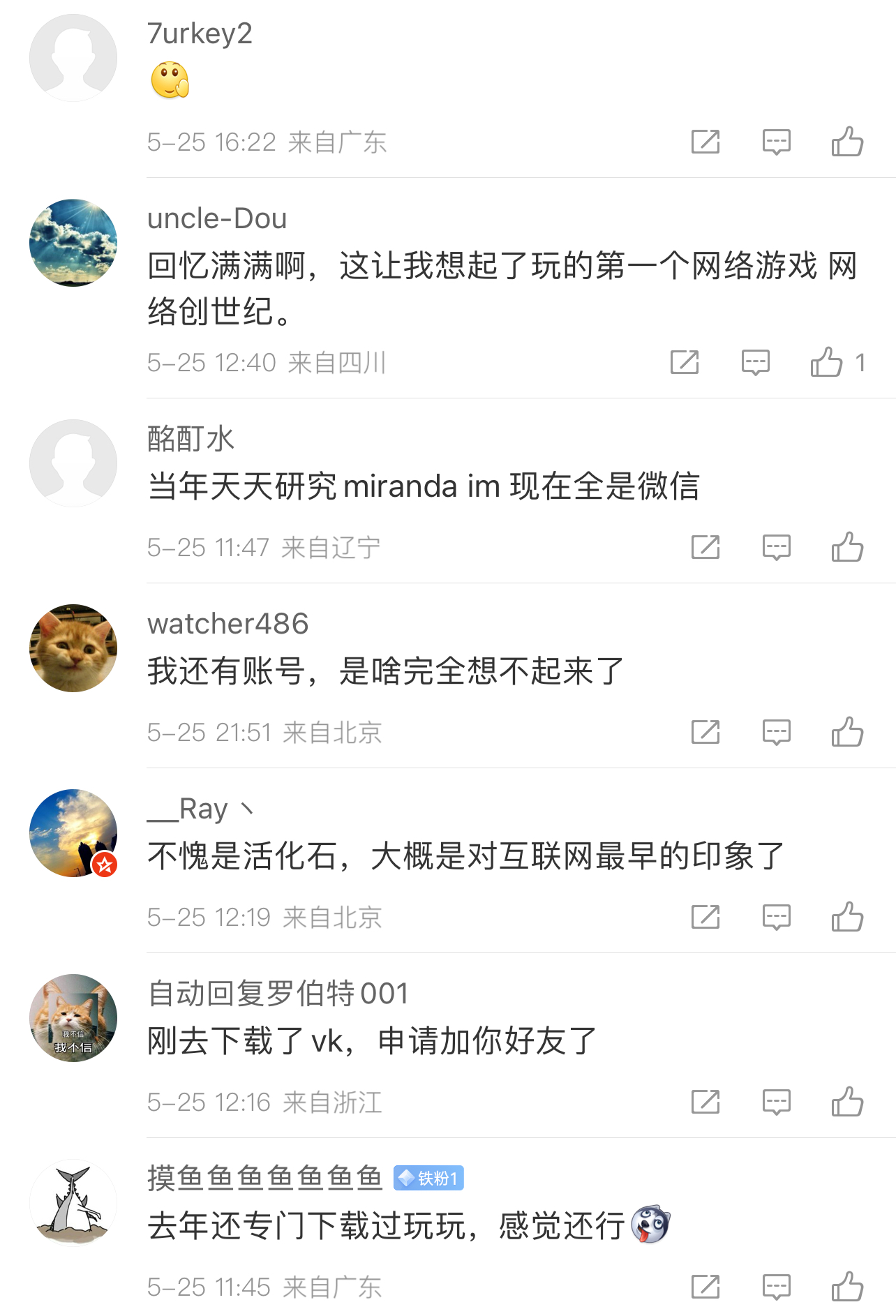This screenshot has width=896, height=1316.
Task: Open watcher486's cat avatar profile
Action: point(73,648)
